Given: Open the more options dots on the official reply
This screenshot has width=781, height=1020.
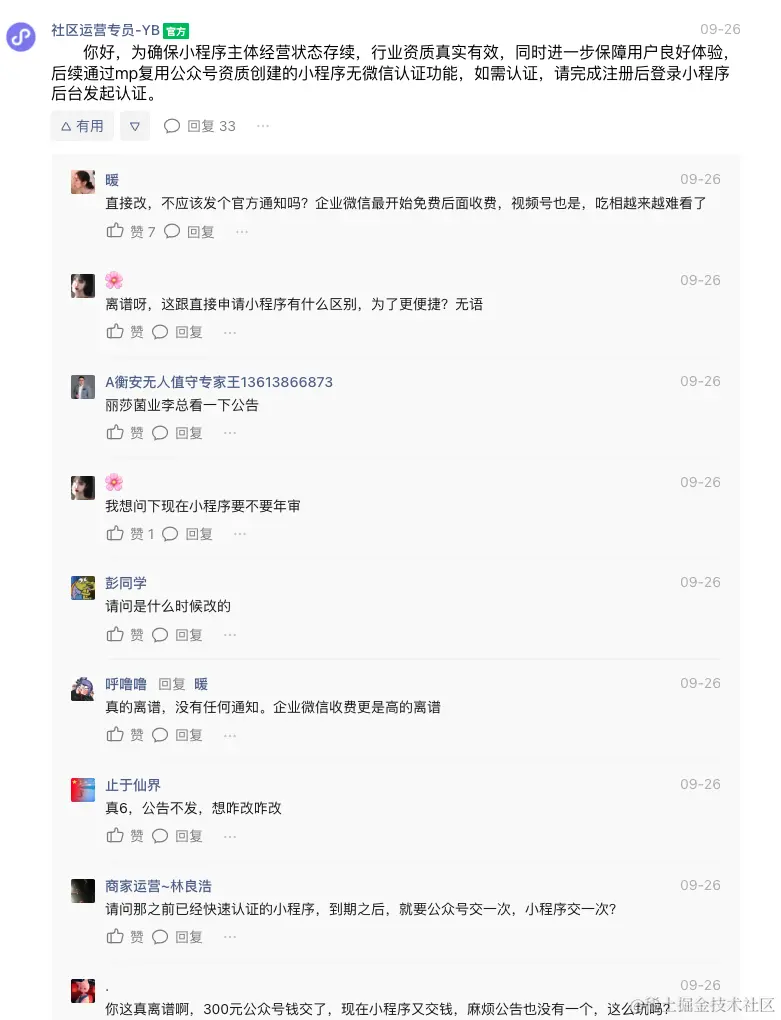Looking at the screenshot, I should (x=263, y=126).
